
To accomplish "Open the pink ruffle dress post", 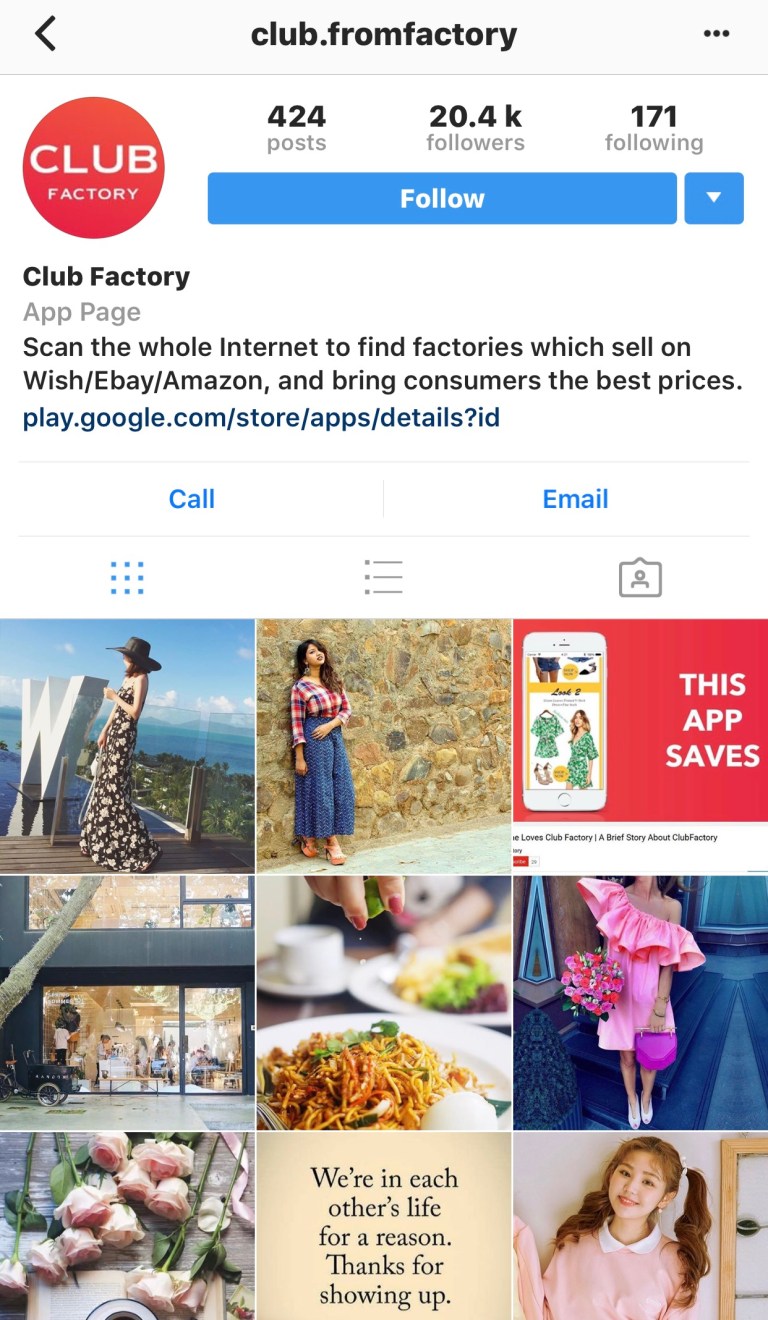I will pos(640,1002).
